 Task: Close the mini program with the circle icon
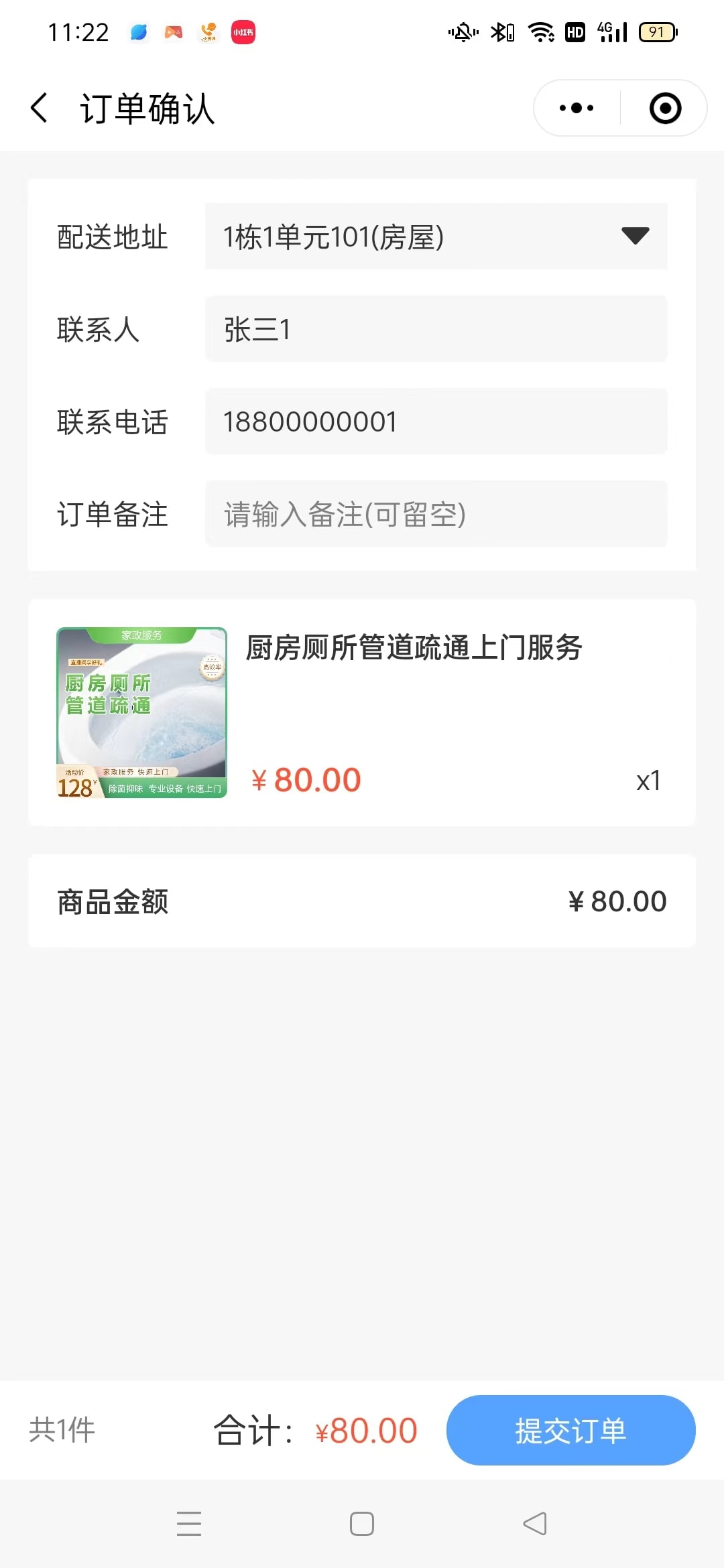click(665, 108)
